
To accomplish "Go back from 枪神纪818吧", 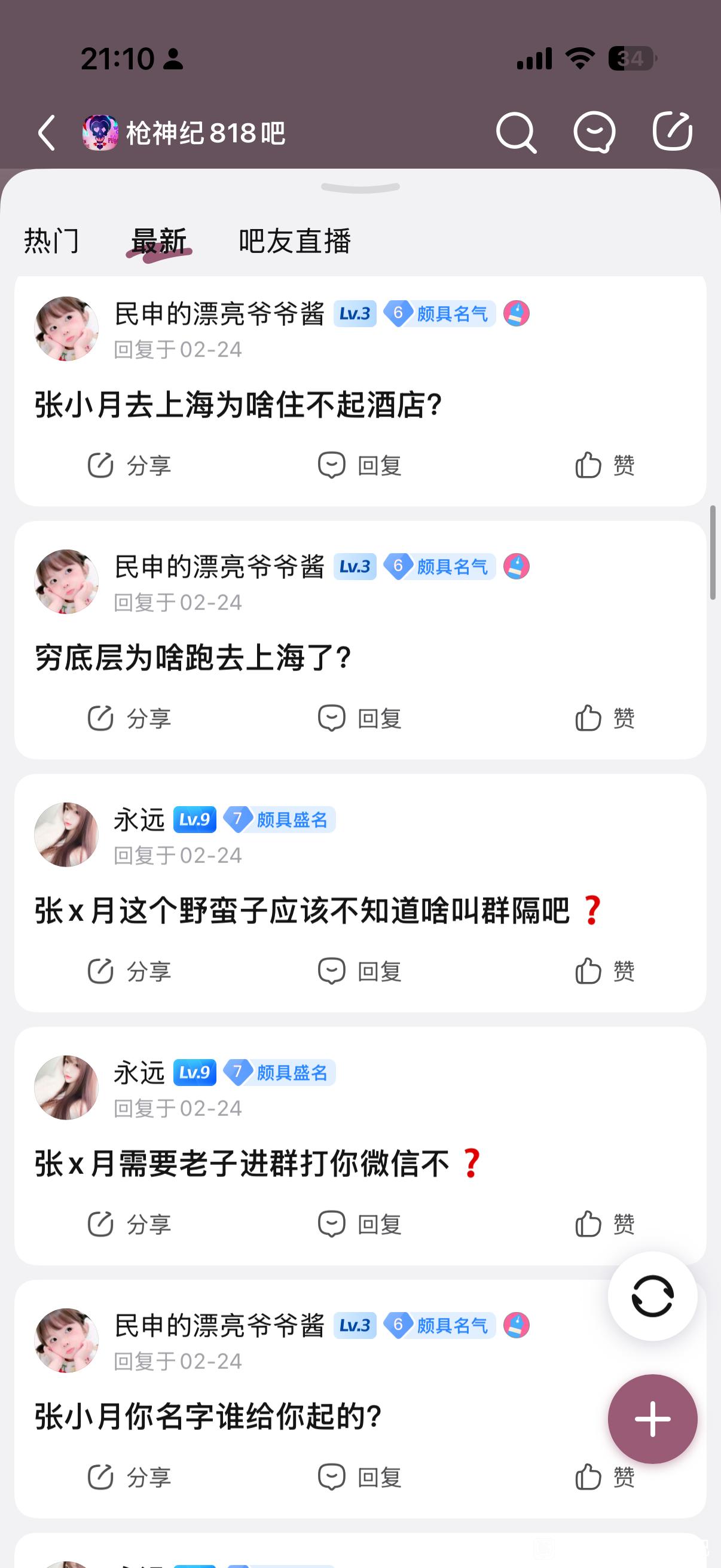I will tap(47, 133).
